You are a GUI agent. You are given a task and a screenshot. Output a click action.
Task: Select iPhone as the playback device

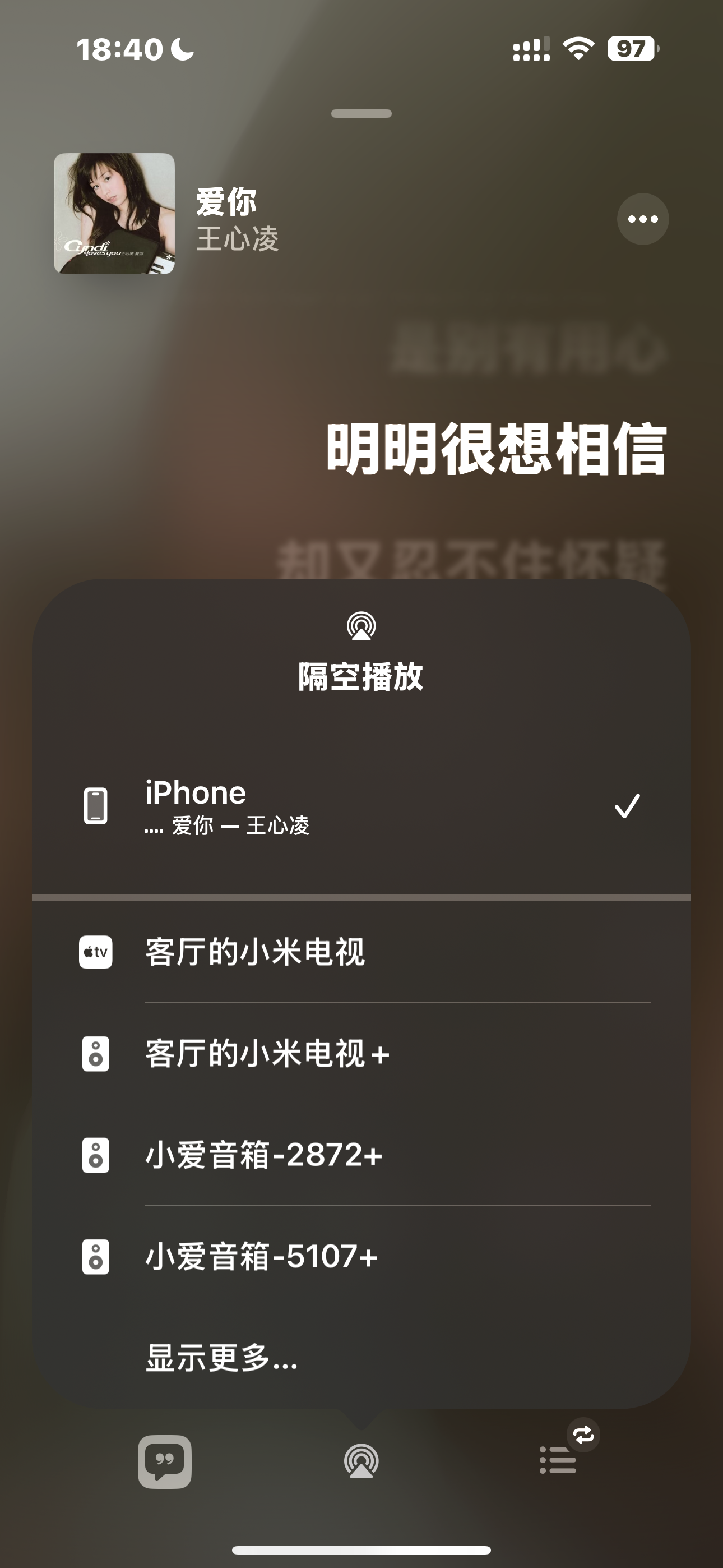click(x=360, y=806)
